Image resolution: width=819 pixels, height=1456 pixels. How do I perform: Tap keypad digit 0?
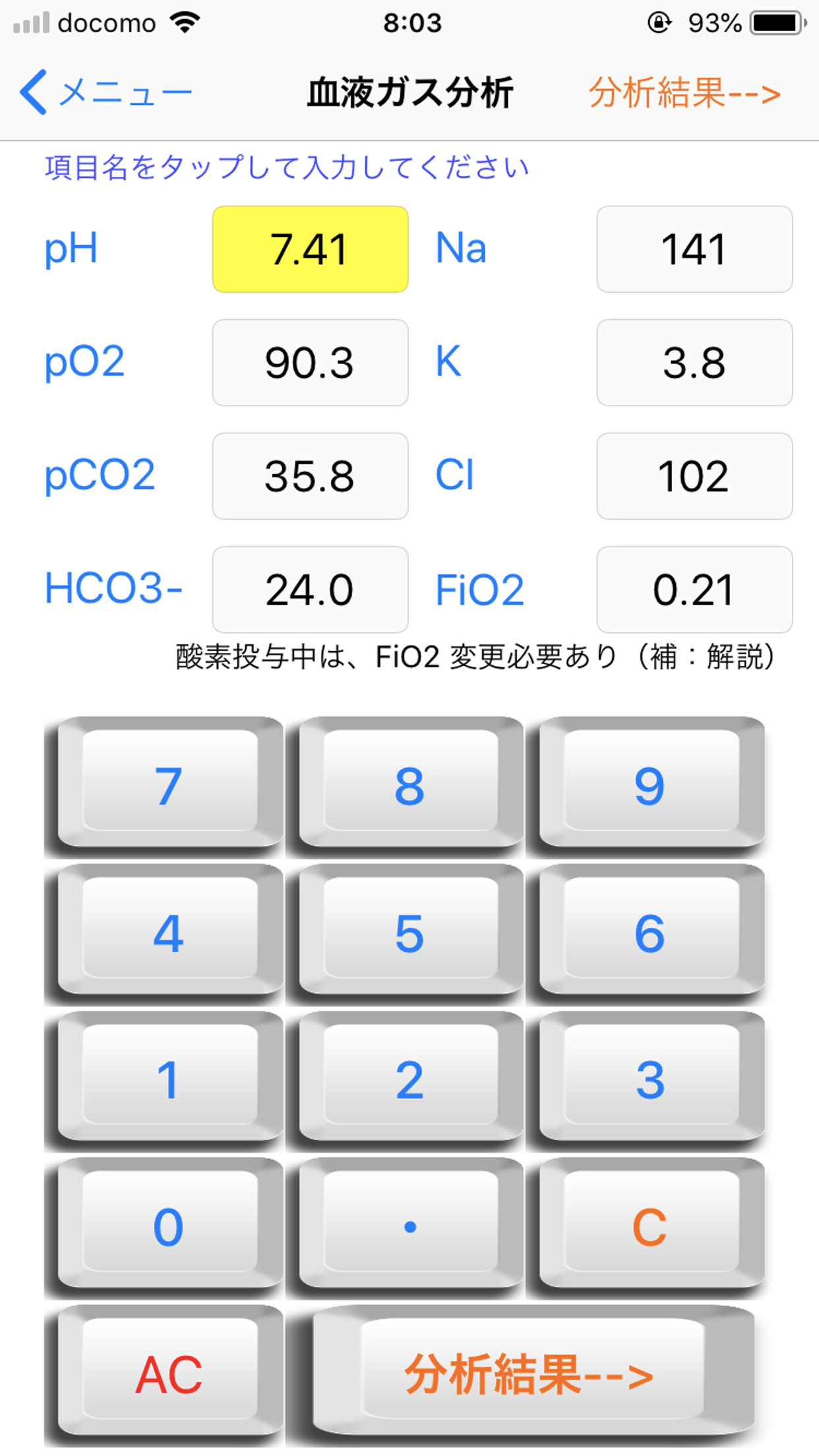click(x=169, y=1227)
